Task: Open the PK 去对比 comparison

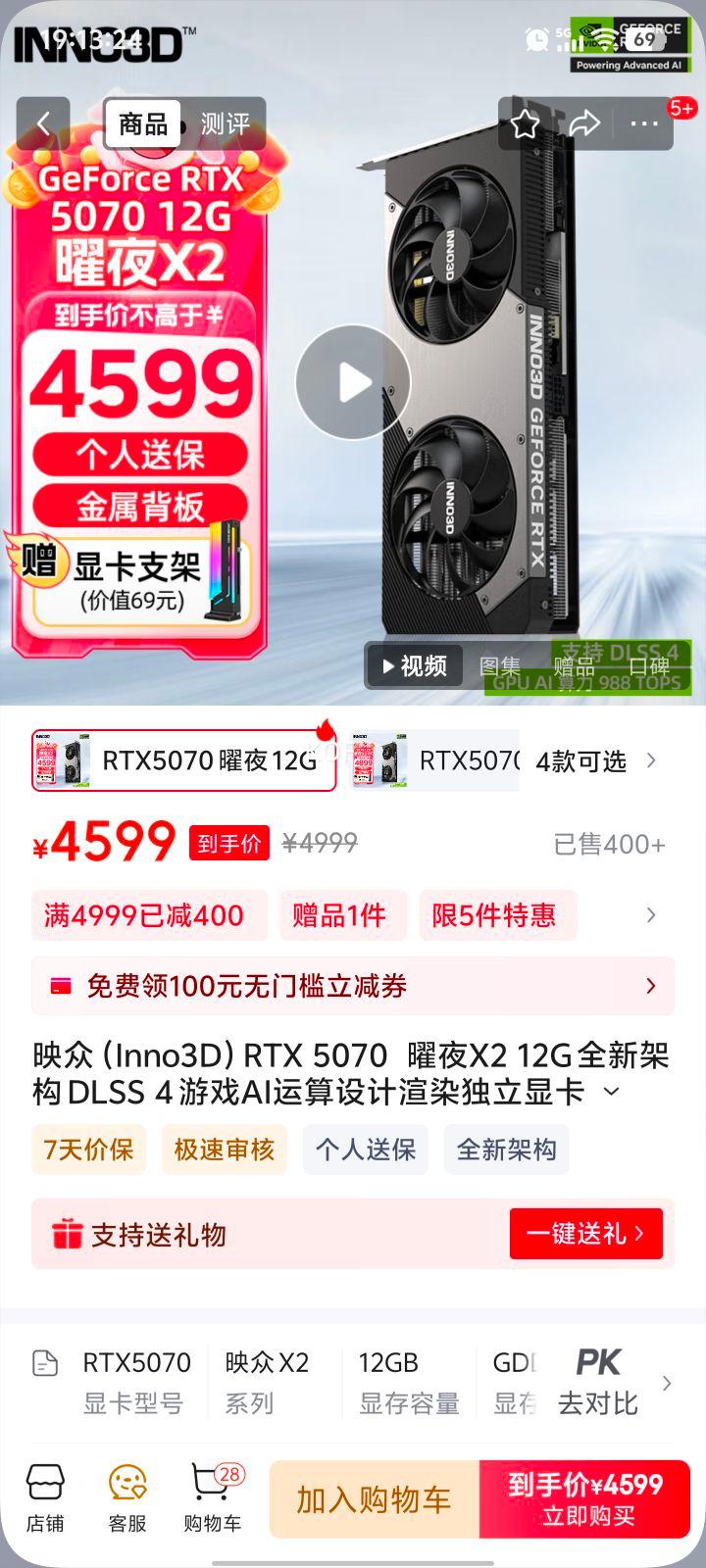Action: coord(598,1382)
